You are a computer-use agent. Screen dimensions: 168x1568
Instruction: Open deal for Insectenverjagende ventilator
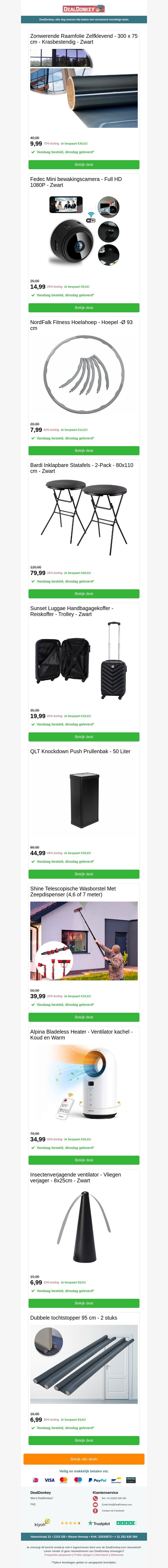(x=84, y=1303)
